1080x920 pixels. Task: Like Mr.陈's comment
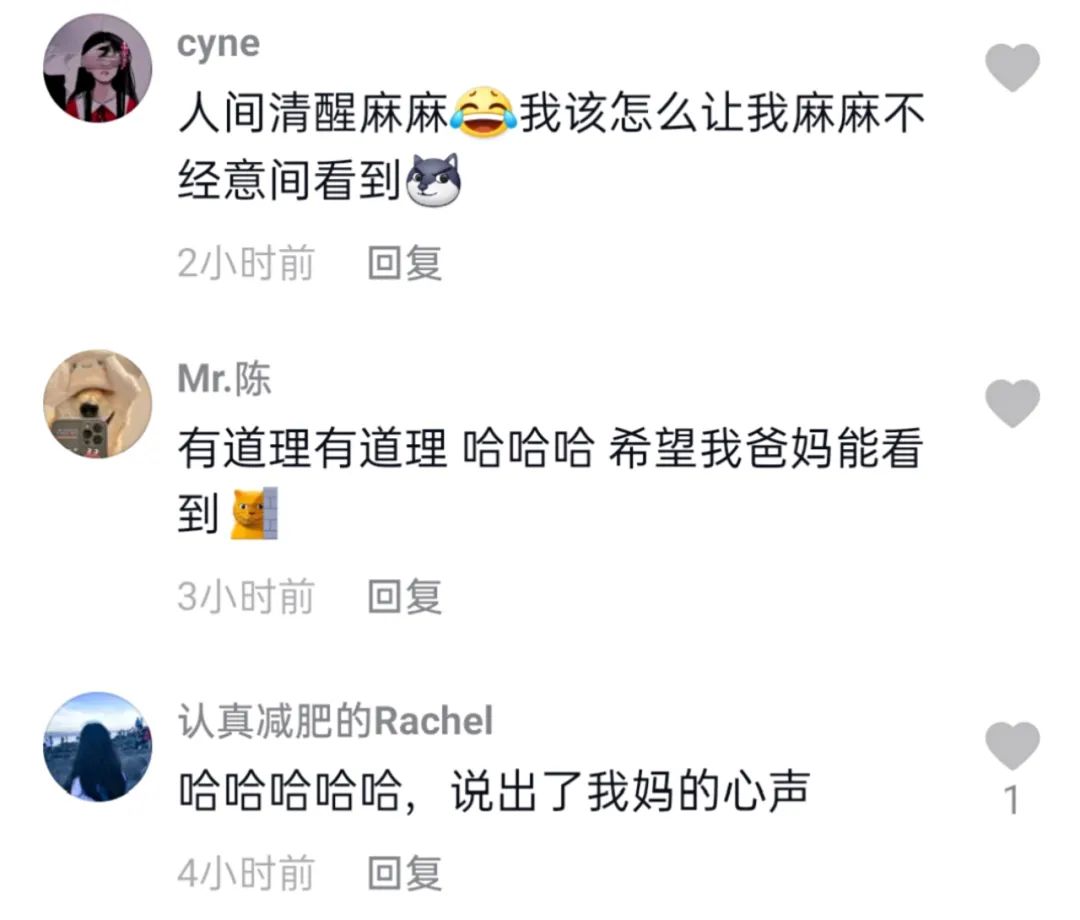click(1012, 403)
